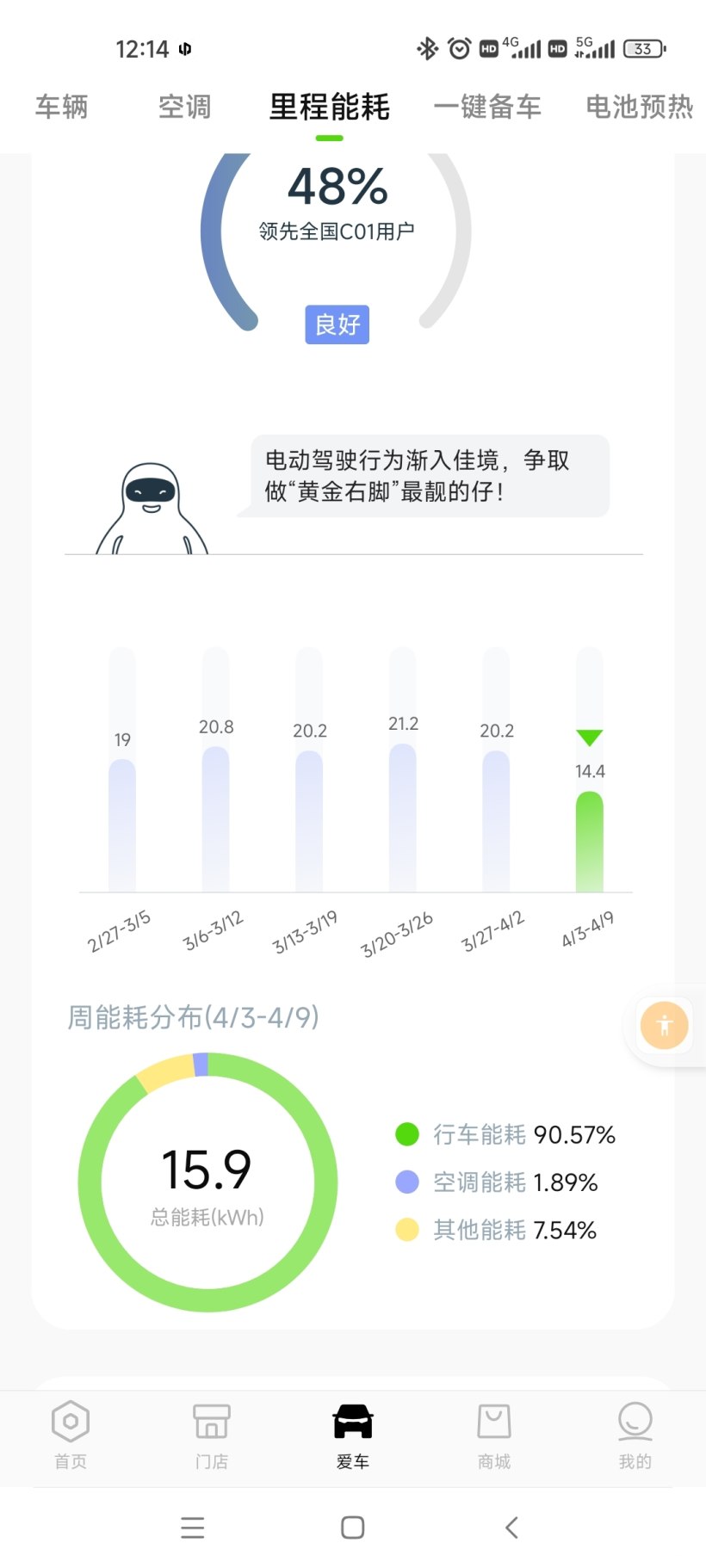Tap the orange floating assistant button
Image resolution: width=706 pixels, height=1568 pixels.
(x=664, y=1025)
